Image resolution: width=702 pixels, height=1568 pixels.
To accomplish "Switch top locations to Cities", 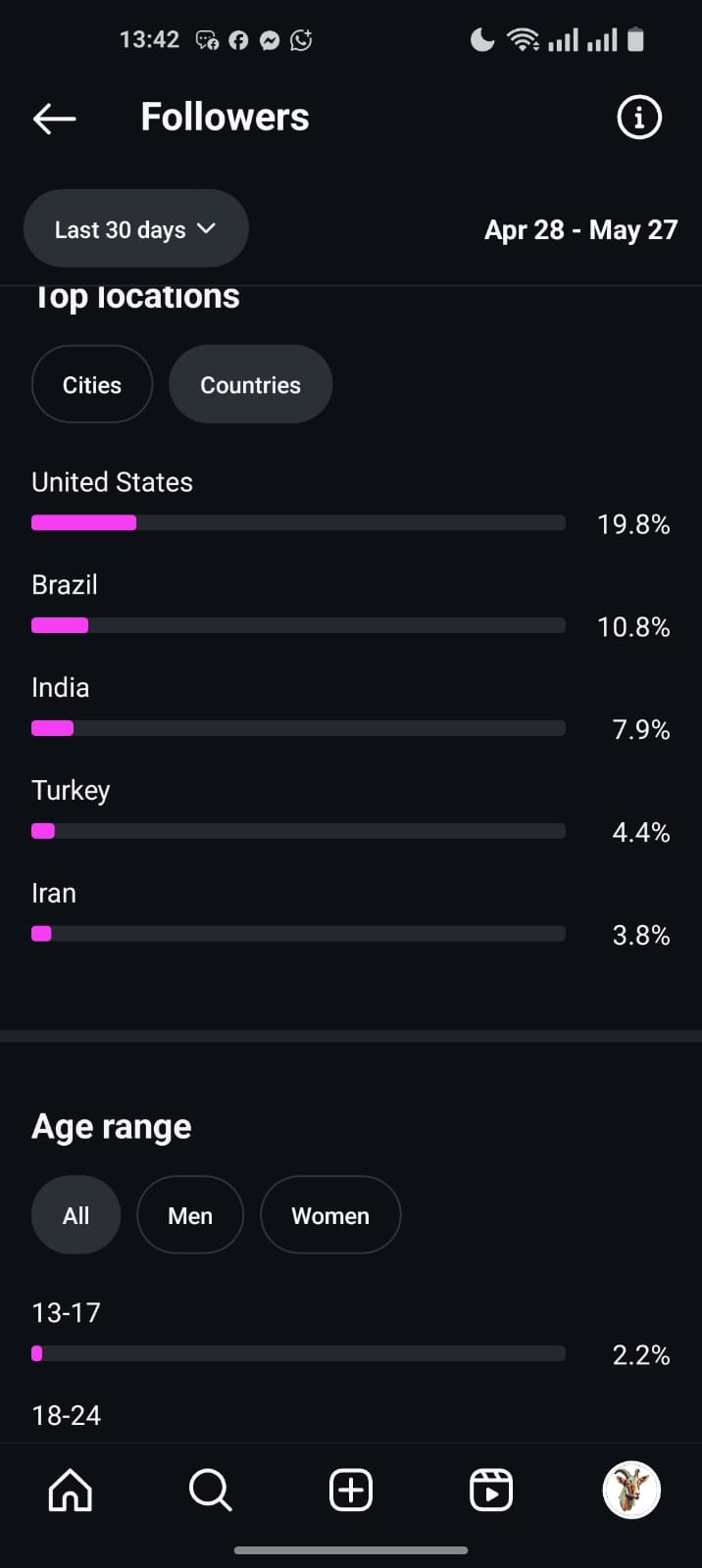I will (x=92, y=384).
